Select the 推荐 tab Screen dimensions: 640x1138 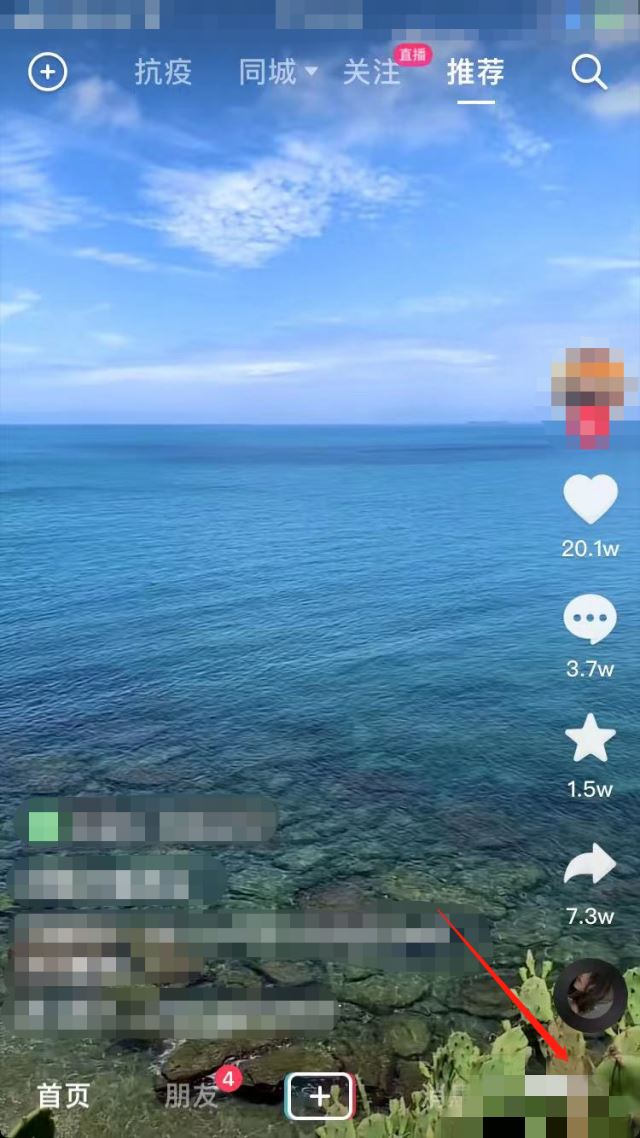pyautogui.click(x=475, y=73)
